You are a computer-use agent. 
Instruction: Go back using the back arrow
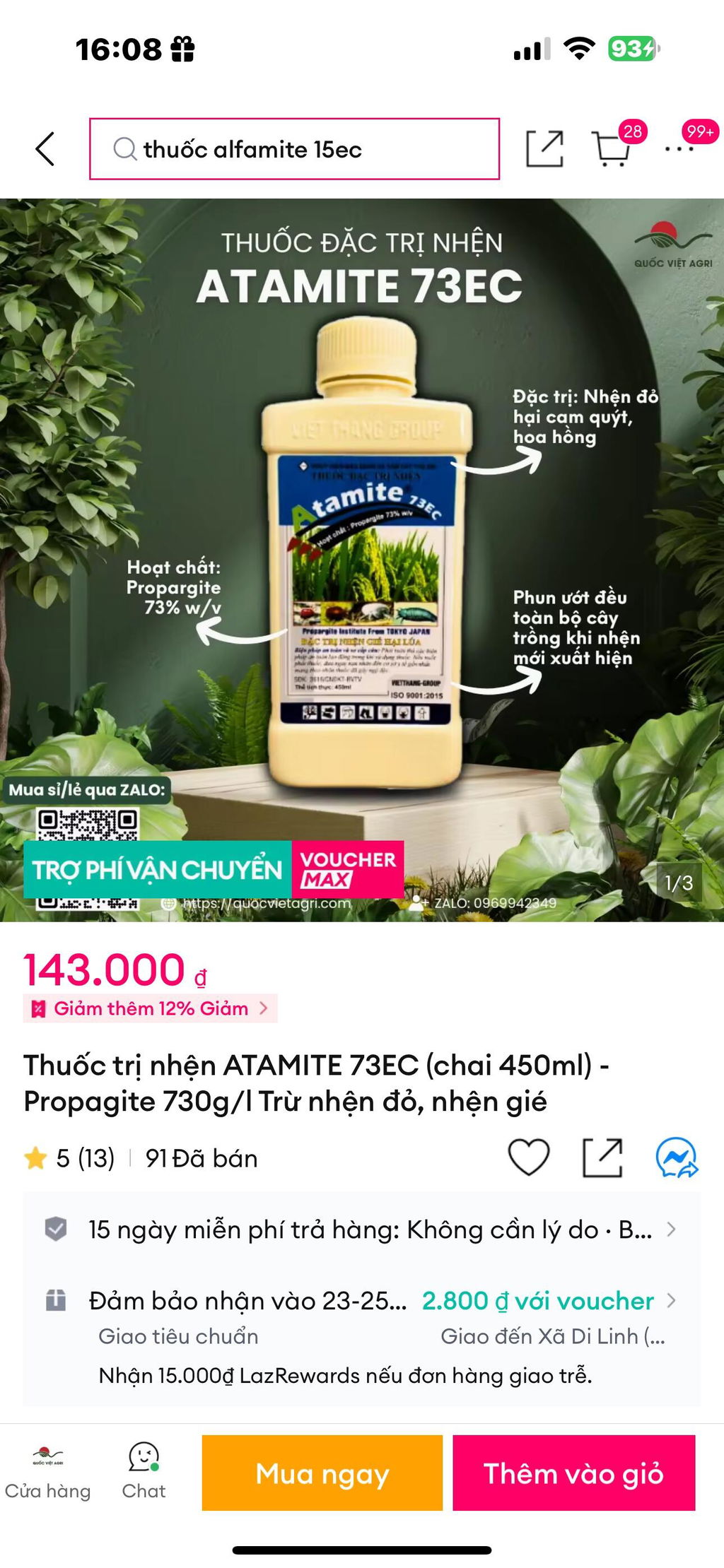point(45,149)
